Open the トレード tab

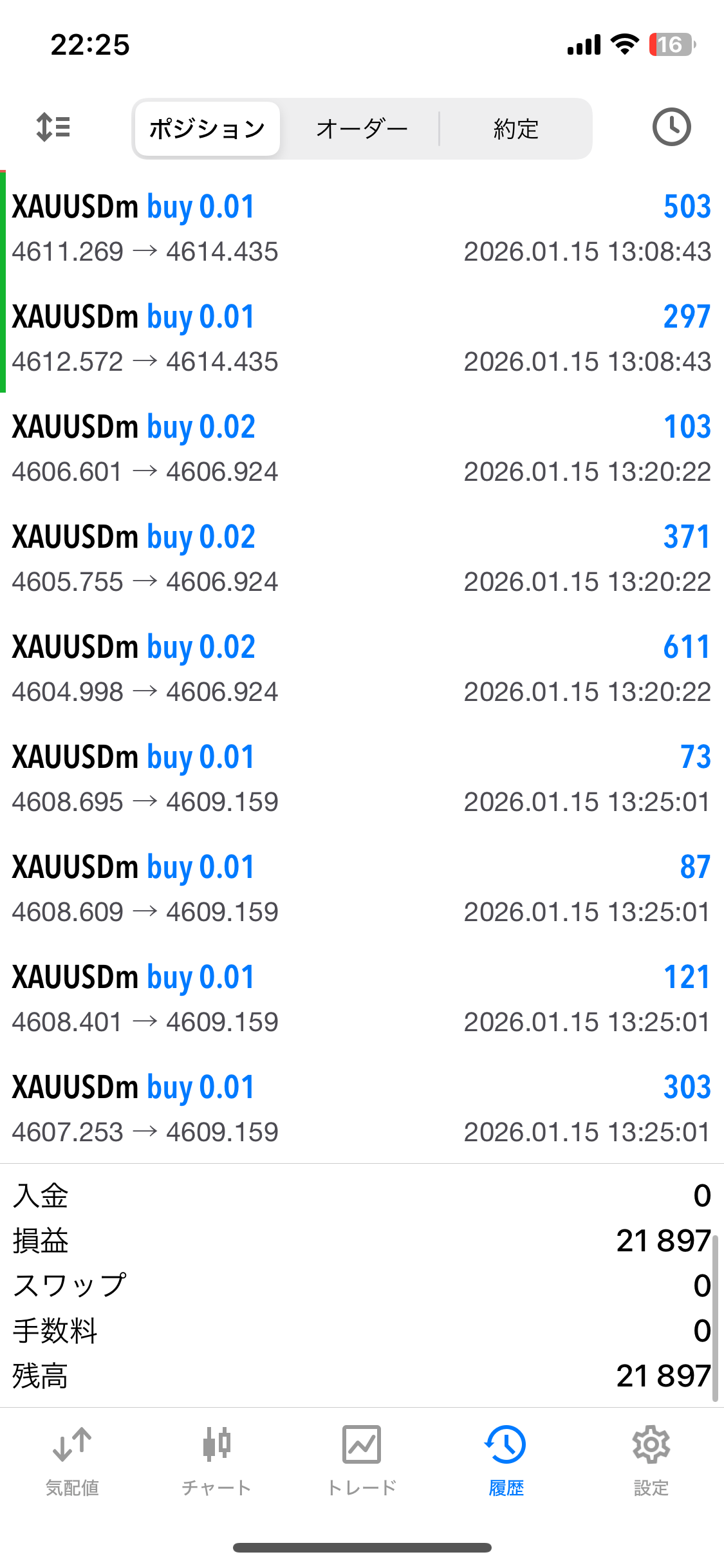pos(362,1461)
